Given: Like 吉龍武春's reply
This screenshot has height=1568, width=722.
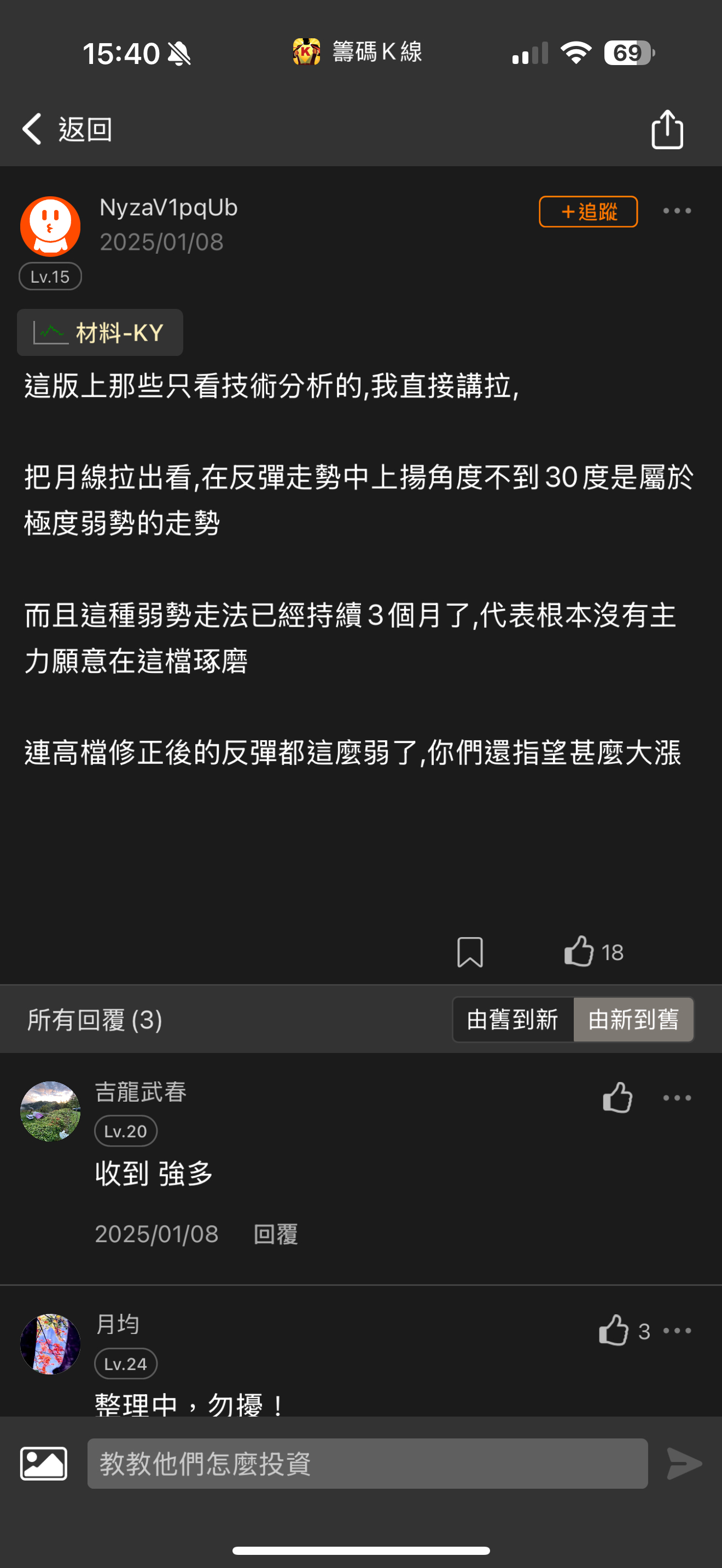Looking at the screenshot, I should click(x=618, y=1097).
